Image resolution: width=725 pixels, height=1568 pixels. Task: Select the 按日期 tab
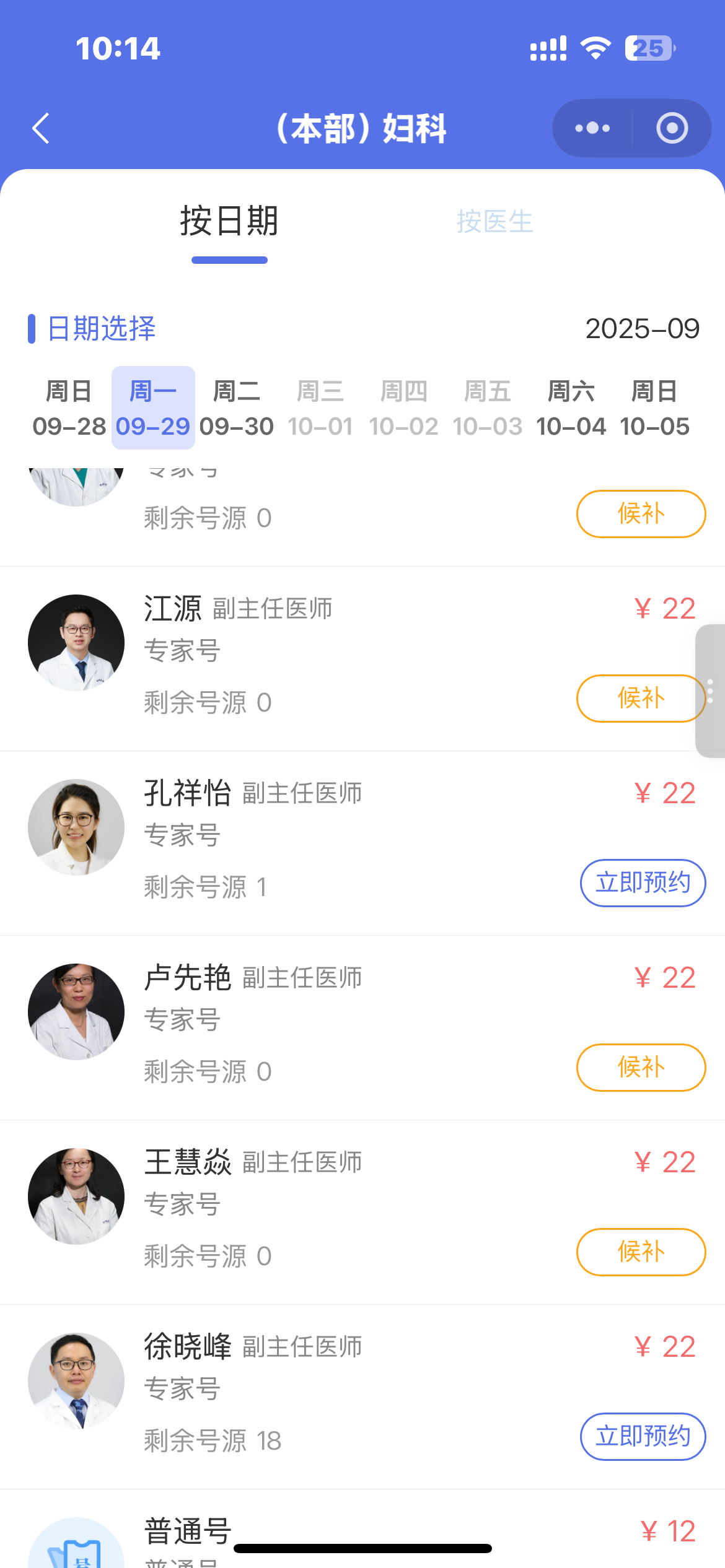click(229, 222)
